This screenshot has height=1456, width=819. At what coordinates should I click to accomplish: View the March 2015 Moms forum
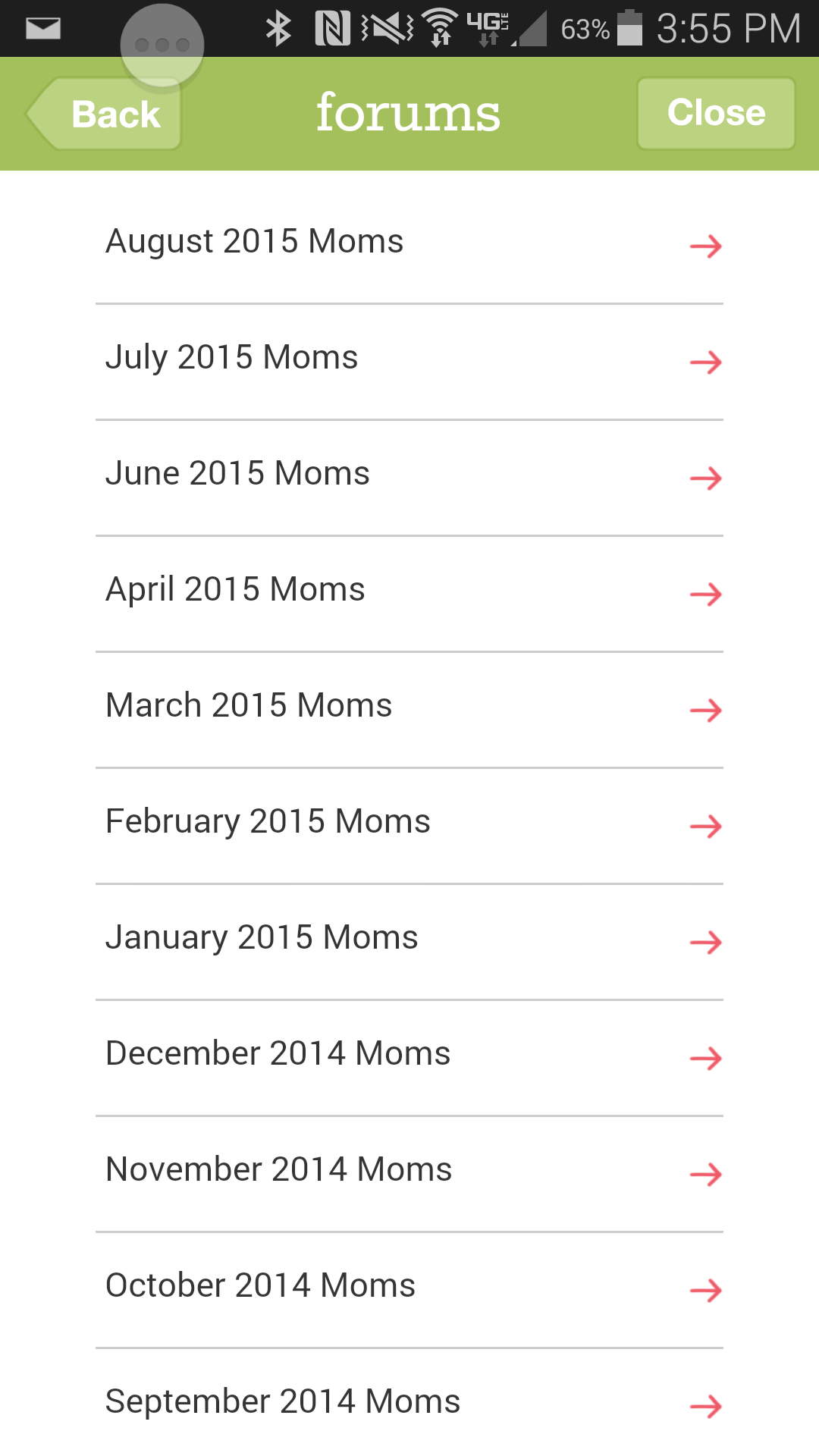click(x=409, y=708)
